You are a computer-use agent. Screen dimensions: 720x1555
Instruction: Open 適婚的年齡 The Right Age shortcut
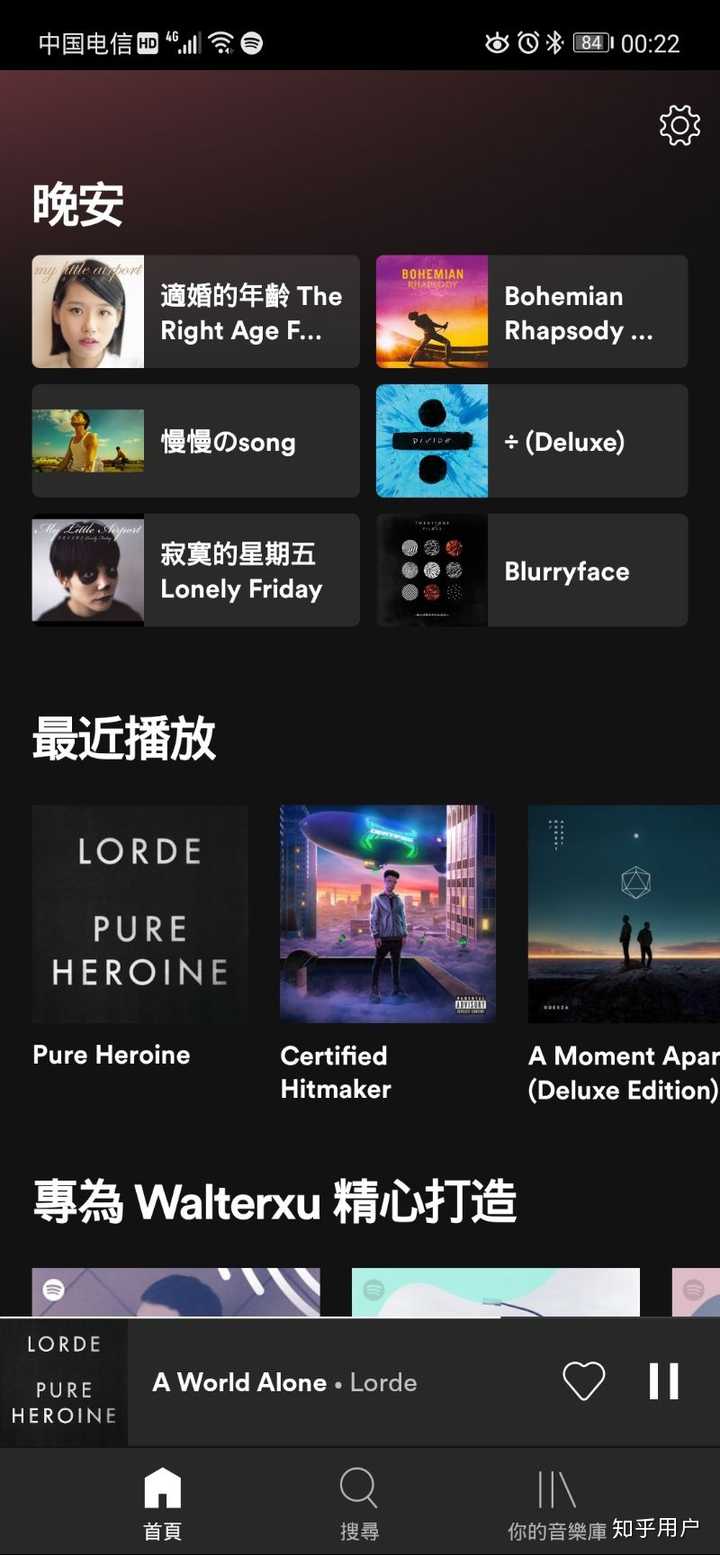point(196,312)
